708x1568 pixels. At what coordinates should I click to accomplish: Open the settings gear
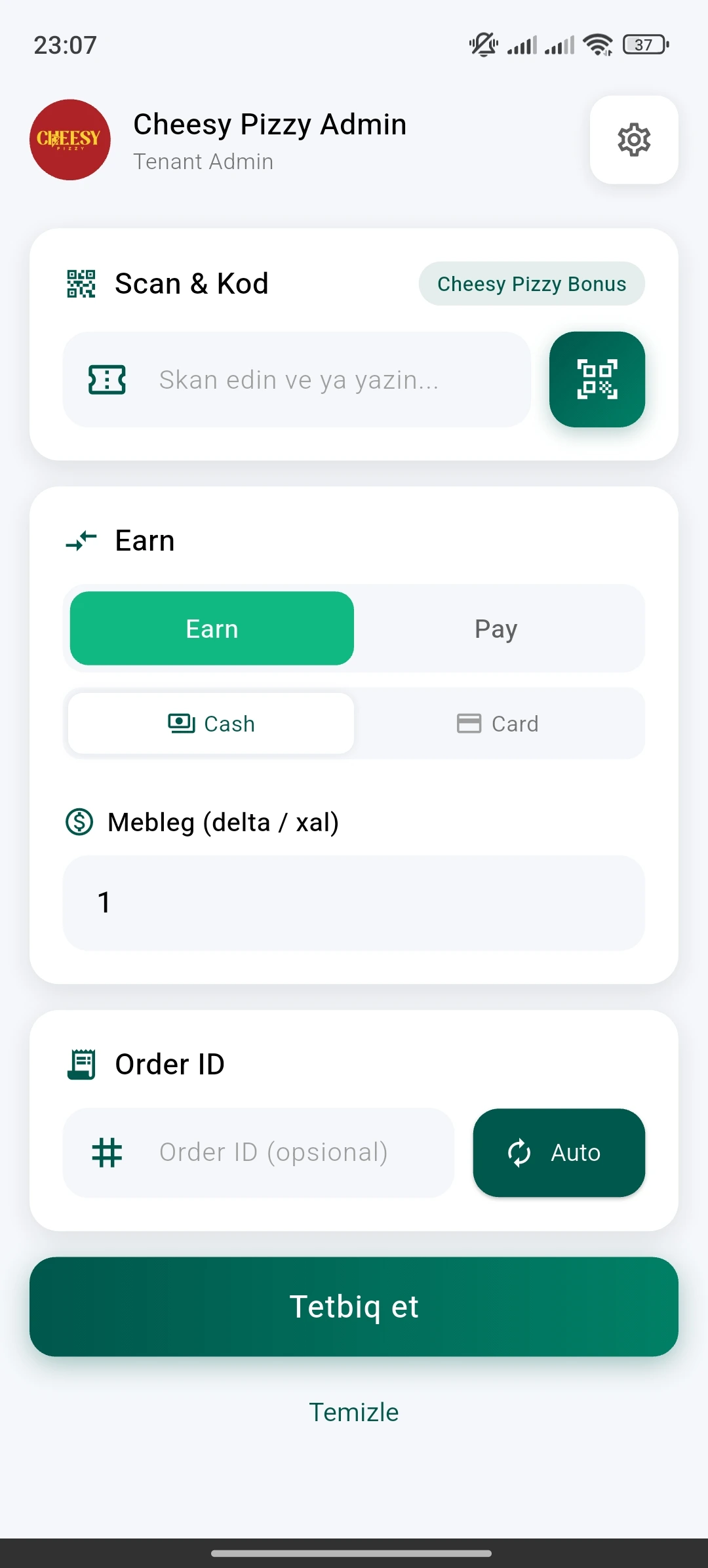(633, 140)
